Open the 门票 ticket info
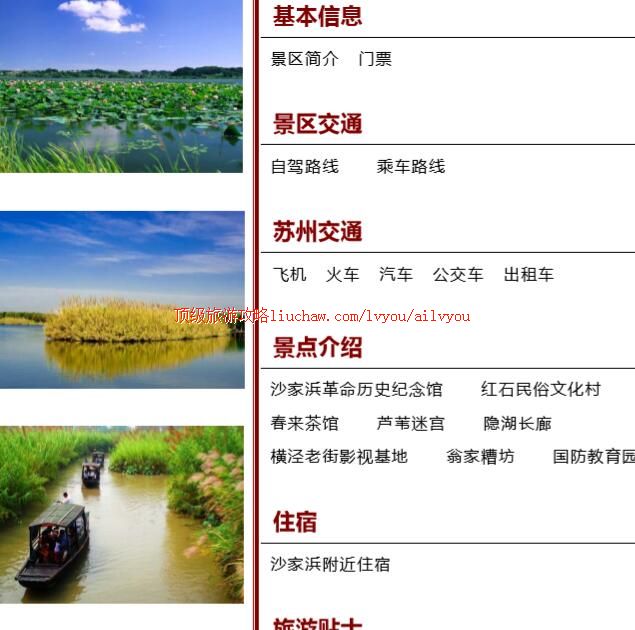 [x=375, y=59]
